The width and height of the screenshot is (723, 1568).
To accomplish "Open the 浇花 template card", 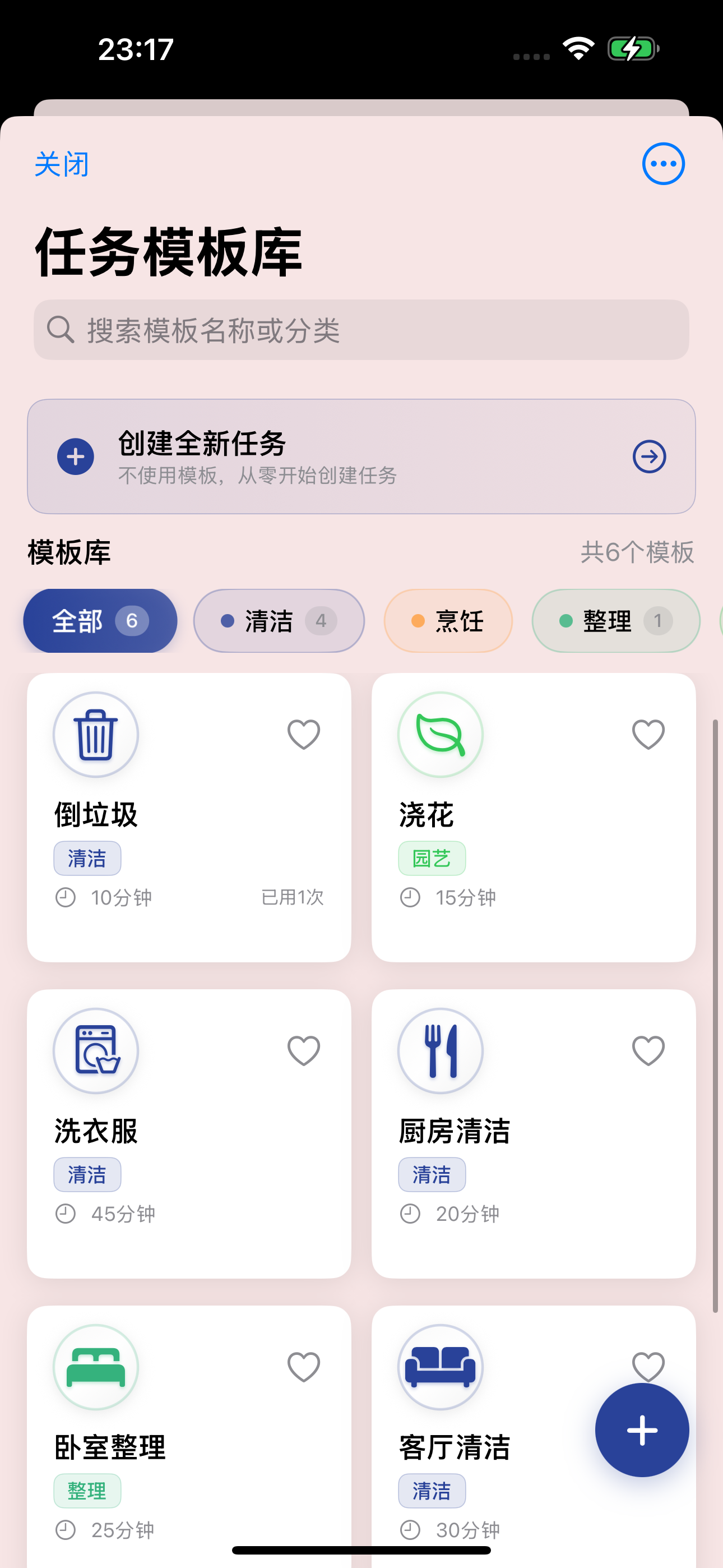I will click(534, 818).
